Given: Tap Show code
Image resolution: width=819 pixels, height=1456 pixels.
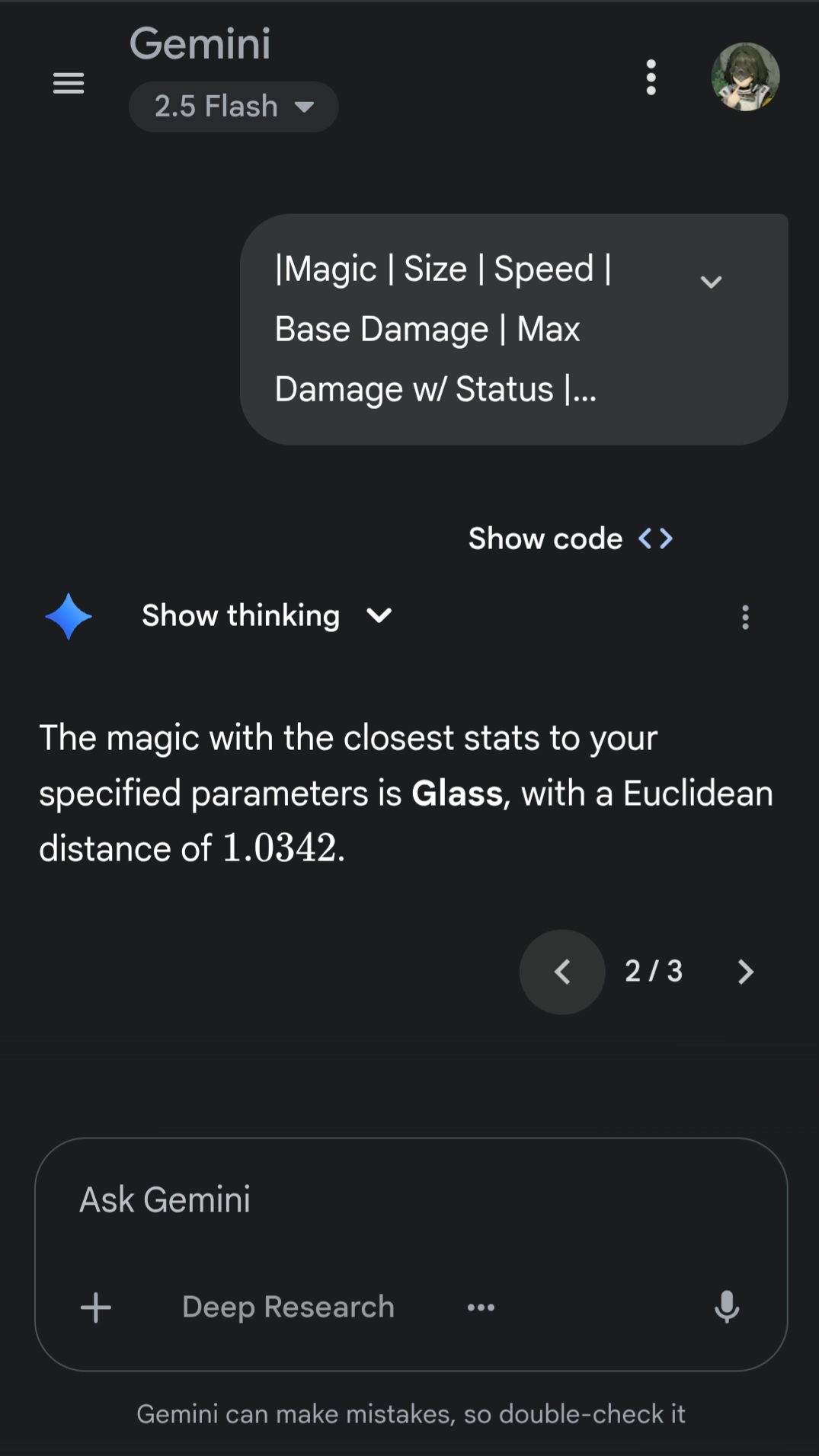Looking at the screenshot, I should pos(570,538).
